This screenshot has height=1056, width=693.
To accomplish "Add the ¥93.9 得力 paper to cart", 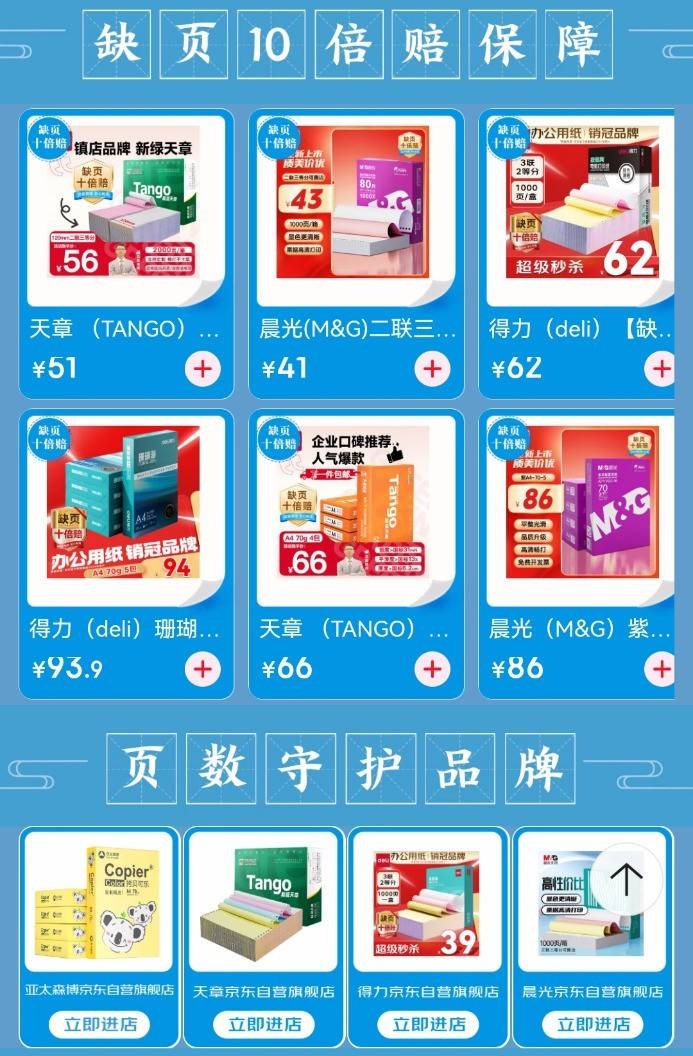I will pos(202,668).
